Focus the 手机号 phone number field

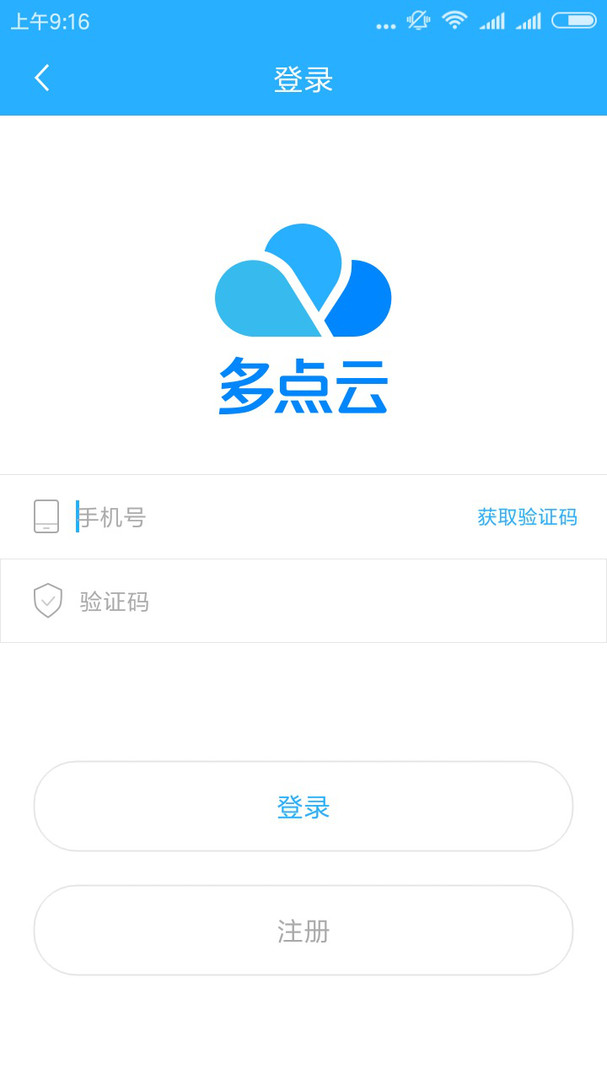coord(260,517)
